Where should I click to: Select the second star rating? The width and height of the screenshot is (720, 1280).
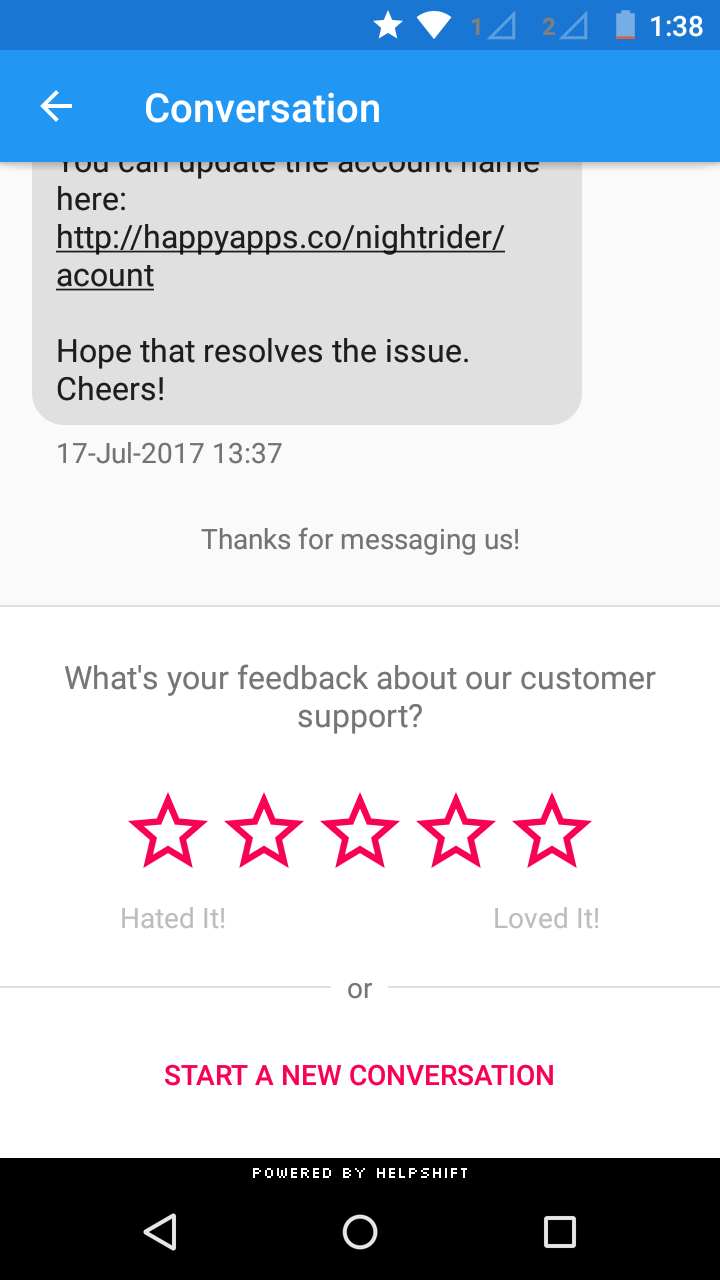(x=264, y=829)
